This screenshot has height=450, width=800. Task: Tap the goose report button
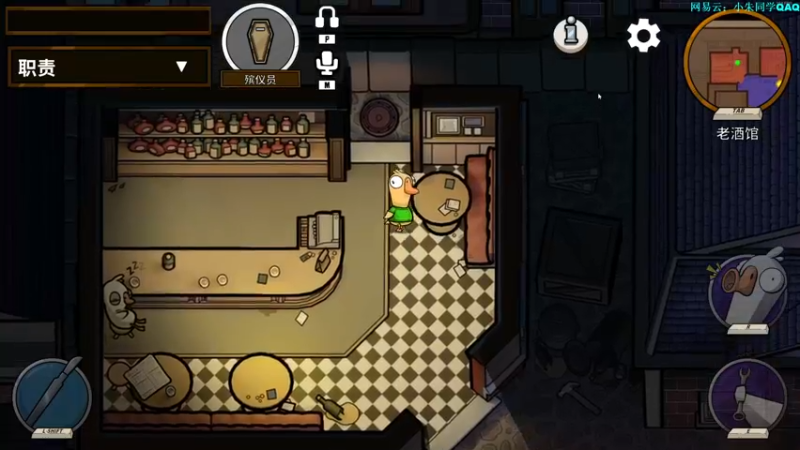746,291
